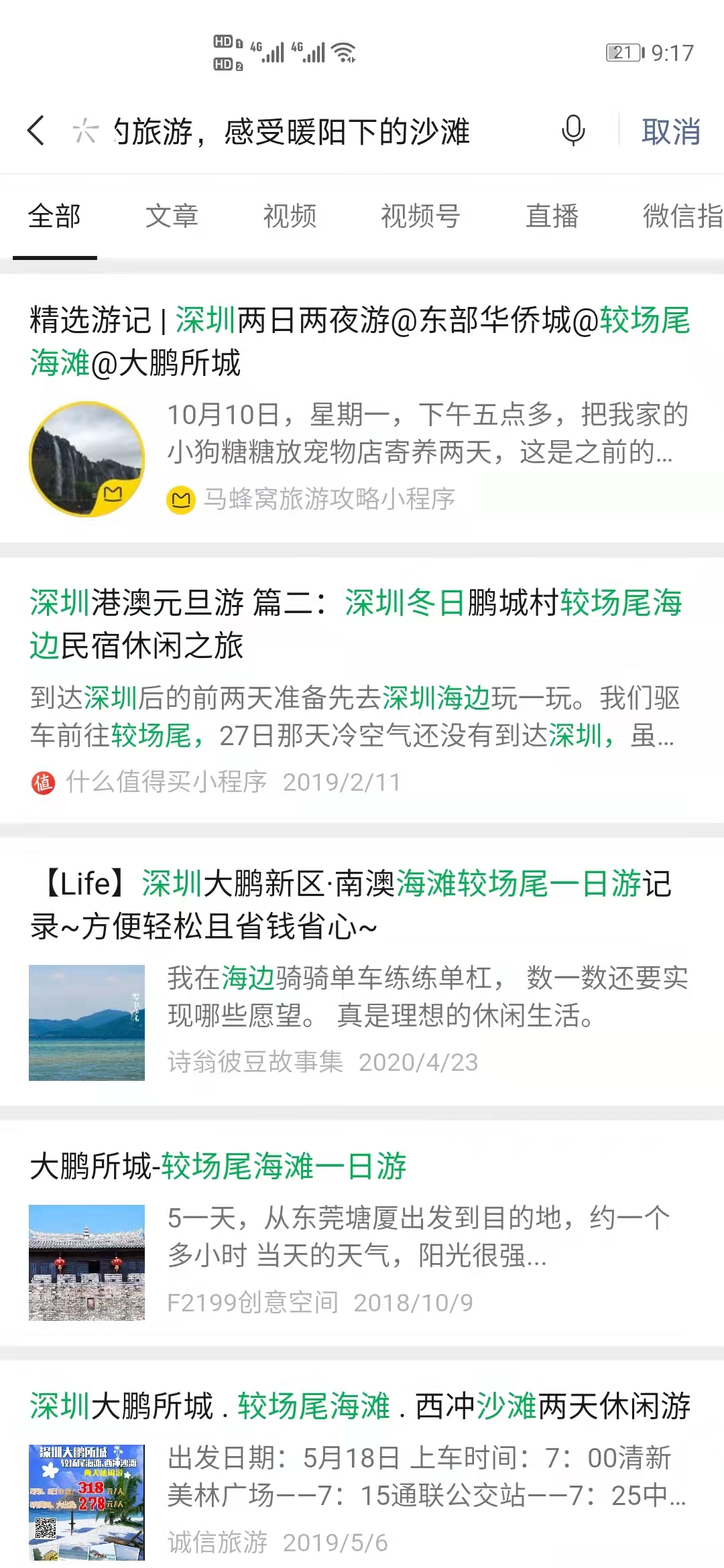Select the 直播 tab
724x1568 pixels.
(x=552, y=216)
